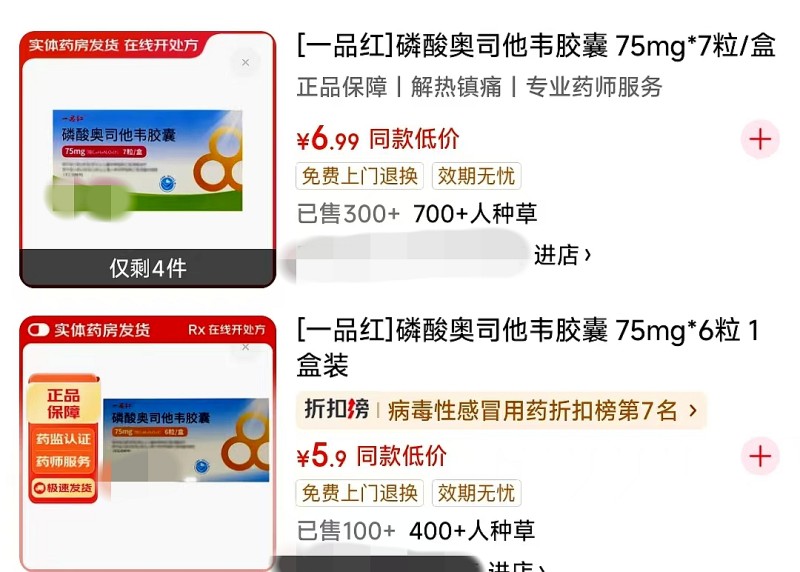
Task: Open 病毒性感冒用药折扣榜第7名 ranking
Action: (x=503, y=410)
